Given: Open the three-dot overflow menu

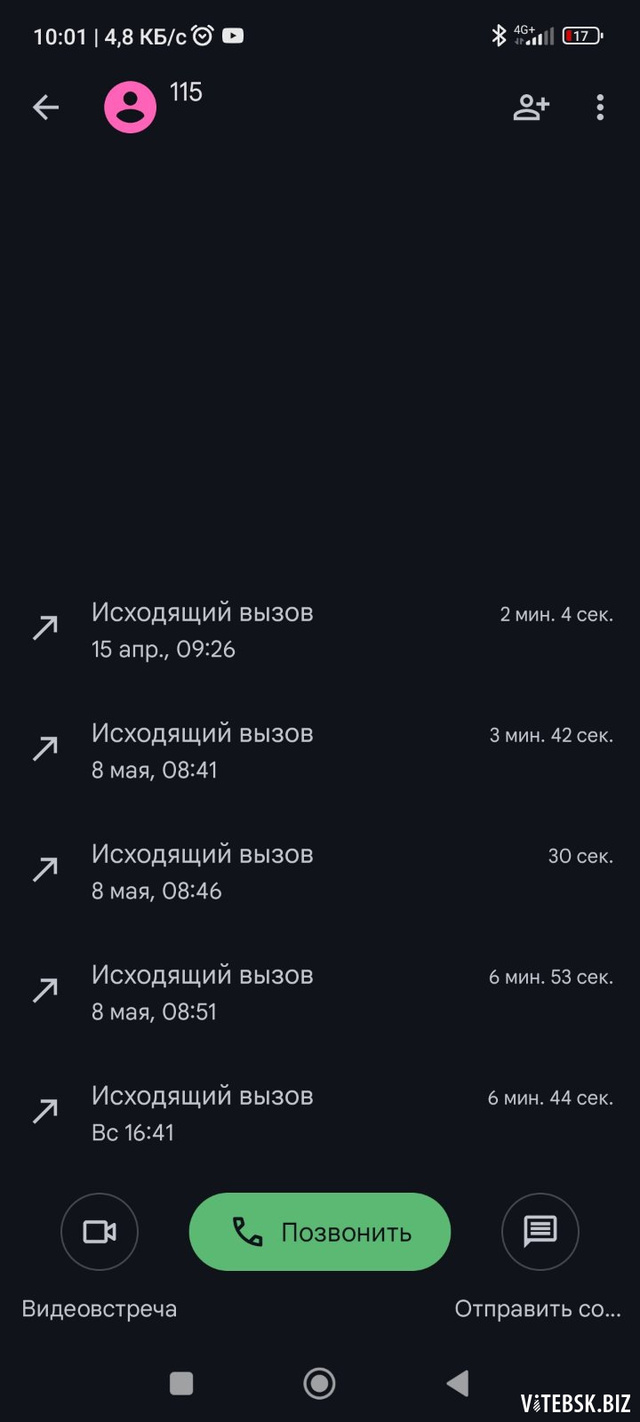Looking at the screenshot, I should tap(600, 107).
